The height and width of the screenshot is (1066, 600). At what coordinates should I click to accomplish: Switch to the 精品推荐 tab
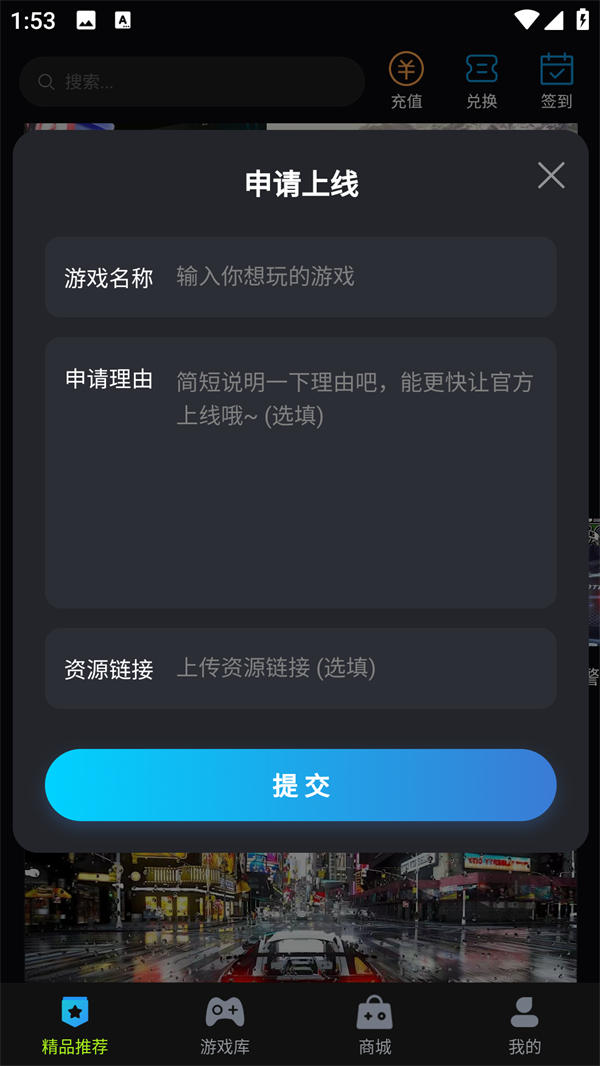pos(75,1026)
